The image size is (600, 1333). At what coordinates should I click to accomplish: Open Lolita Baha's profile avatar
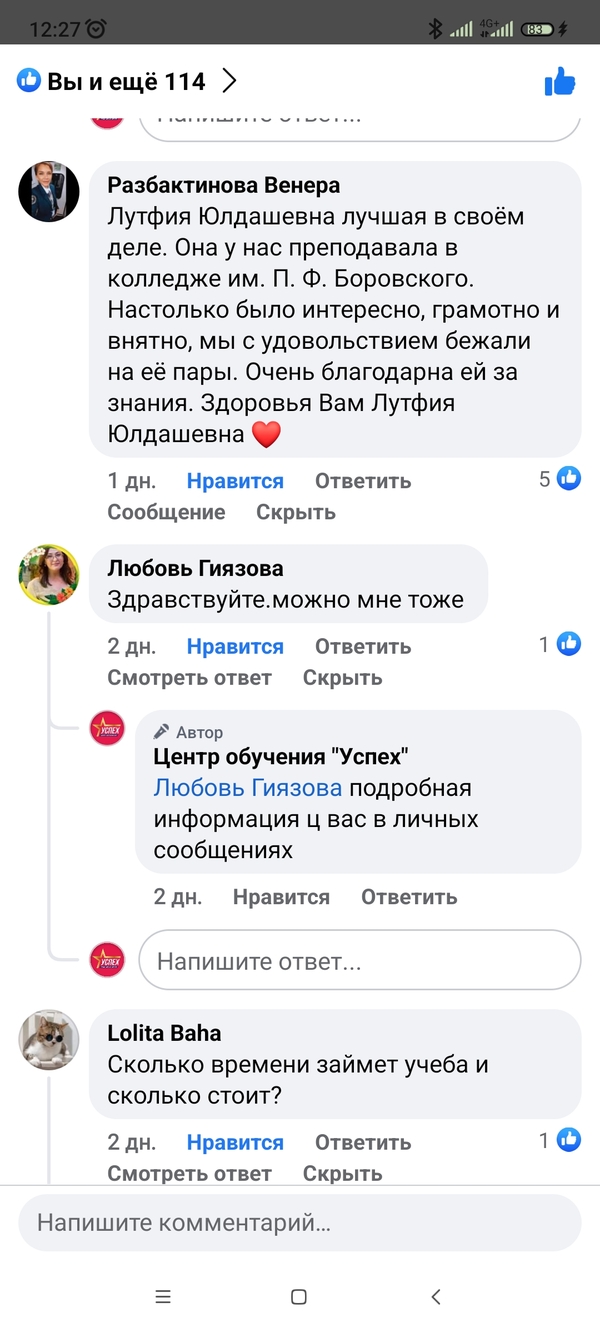49,1040
